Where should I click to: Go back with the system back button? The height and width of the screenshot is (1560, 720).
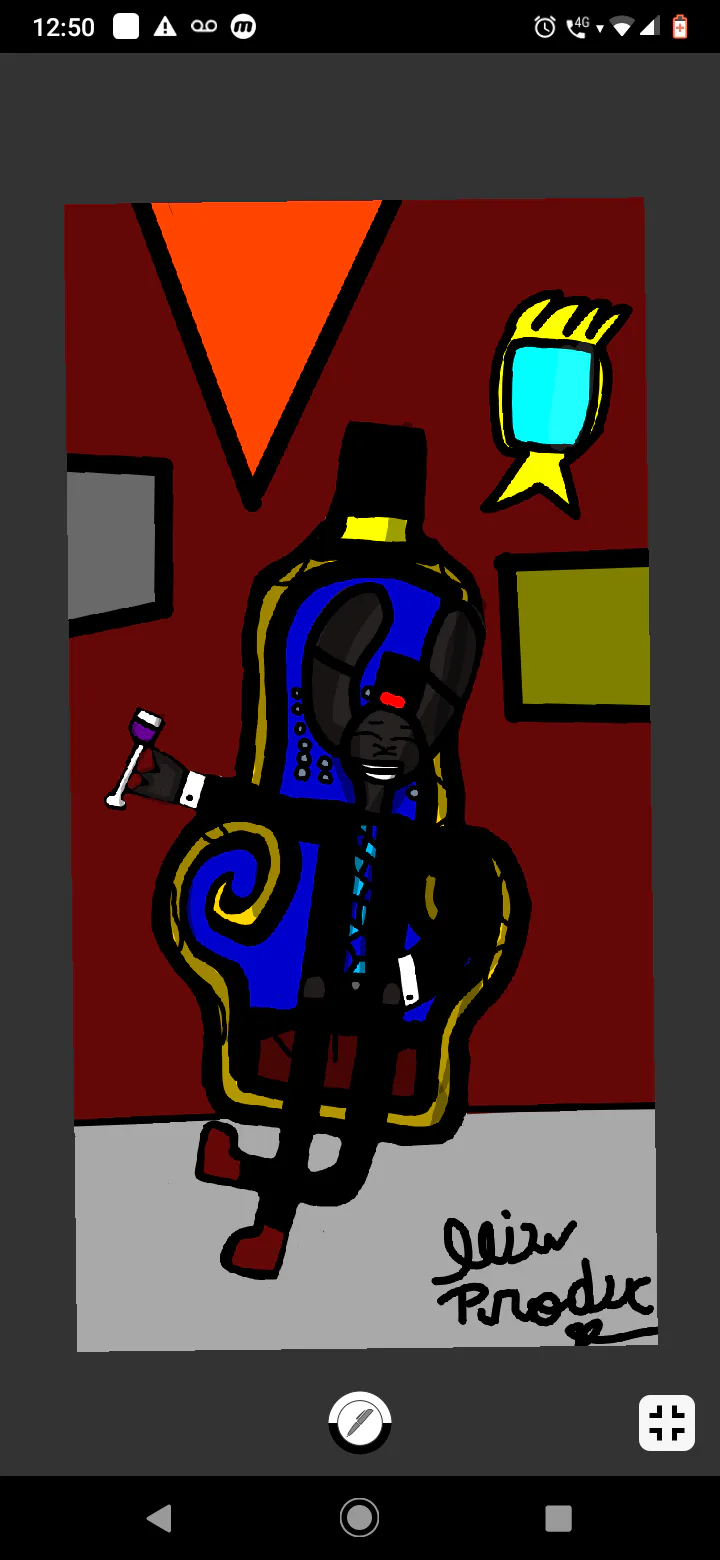[159, 1518]
